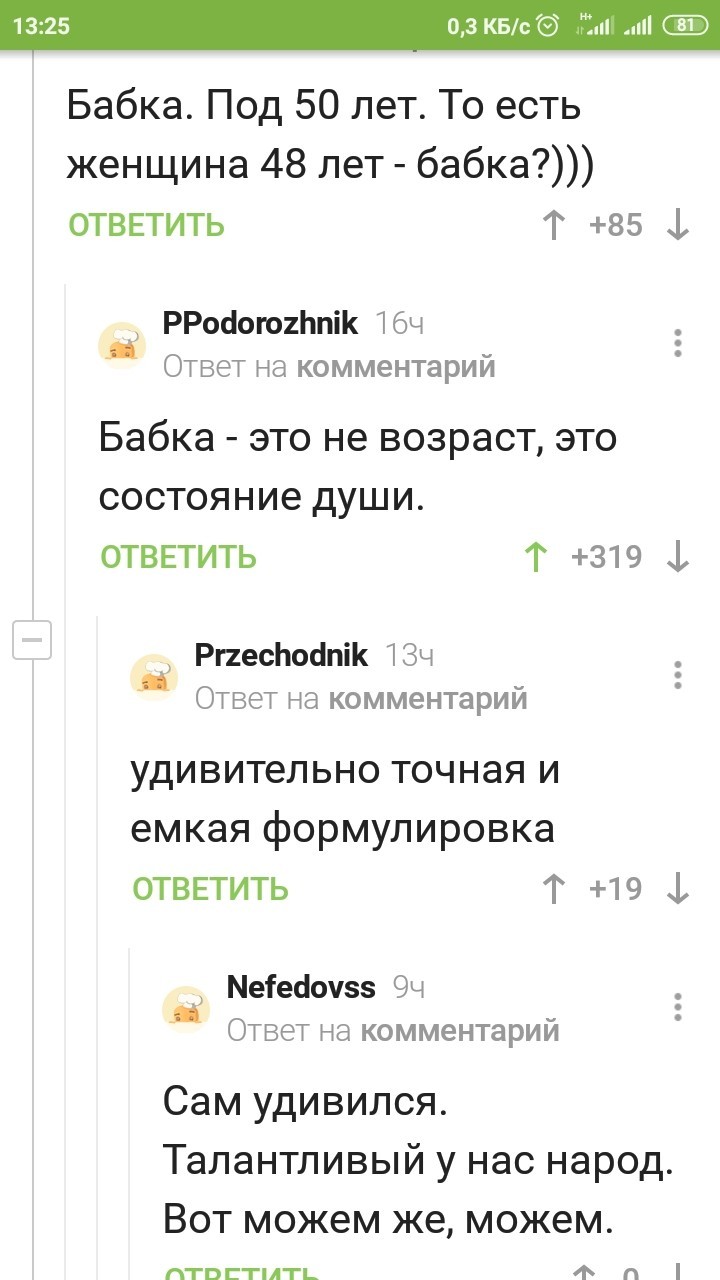
Task: Reply to Przechodnik's comment
Action: click(x=210, y=889)
